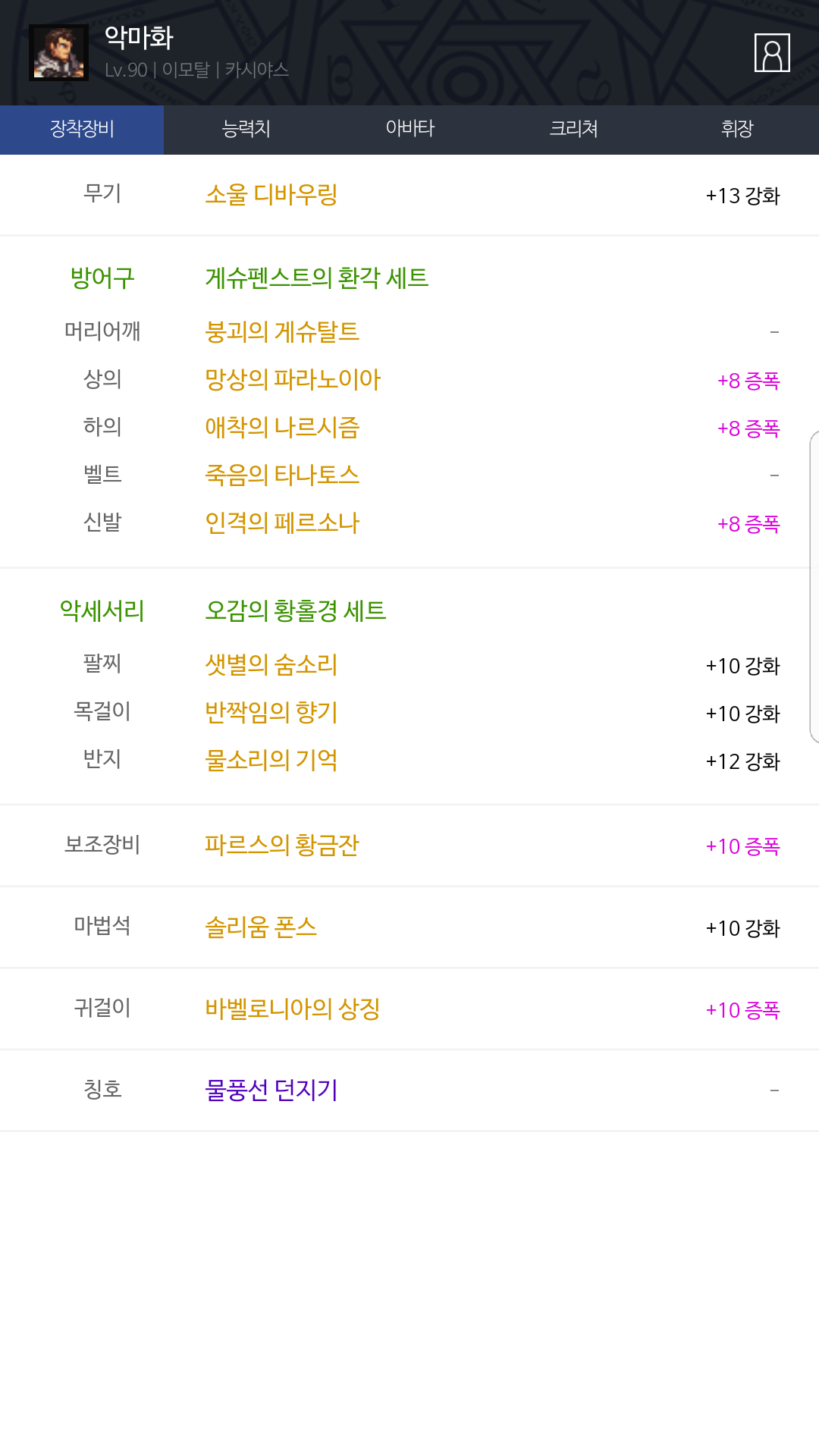This screenshot has width=819, height=1456.
Task: Select the 장착장비 tab
Action: pyautogui.click(x=82, y=130)
